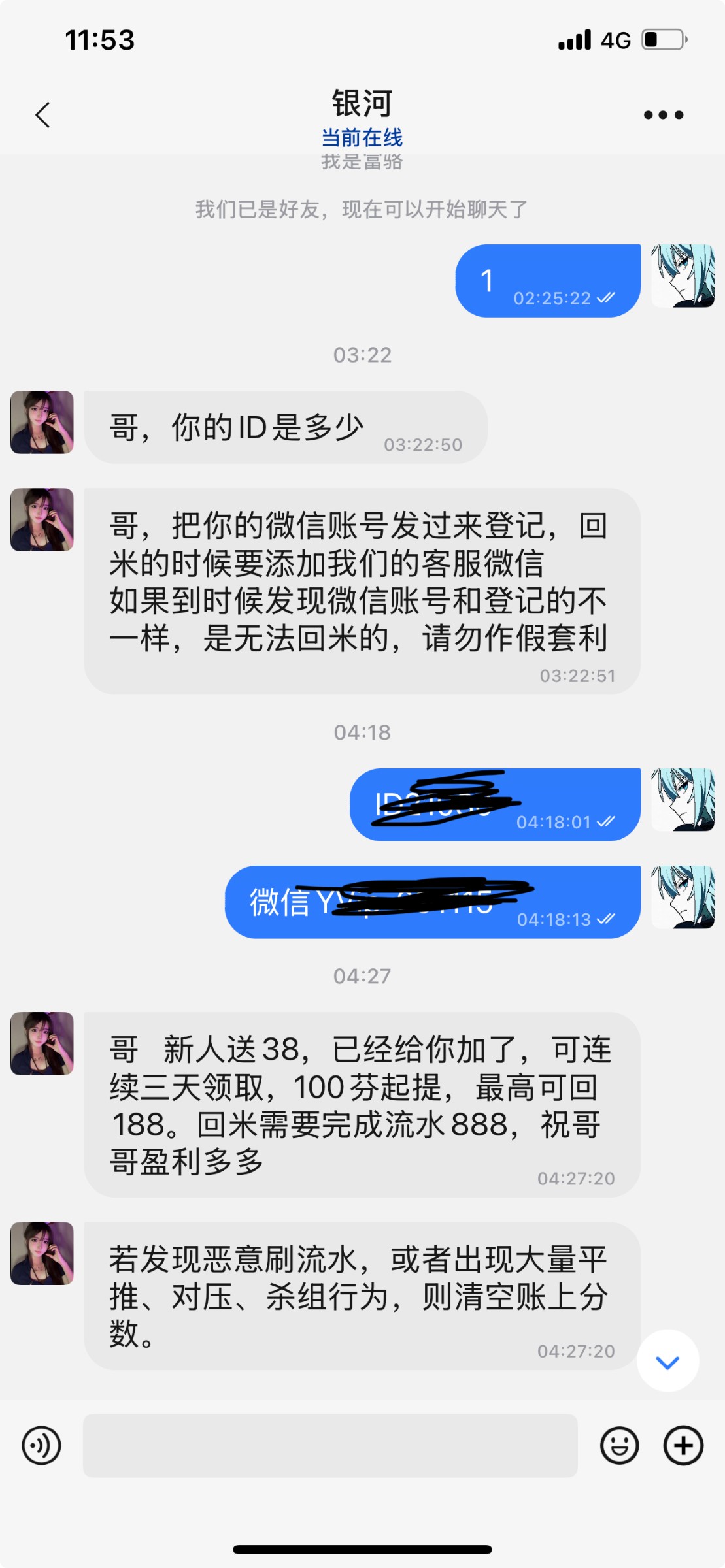Tap the chat title 银河
Image resolution: width=725 pixels, height=1568 pixels.
click(x=362, y=102)
